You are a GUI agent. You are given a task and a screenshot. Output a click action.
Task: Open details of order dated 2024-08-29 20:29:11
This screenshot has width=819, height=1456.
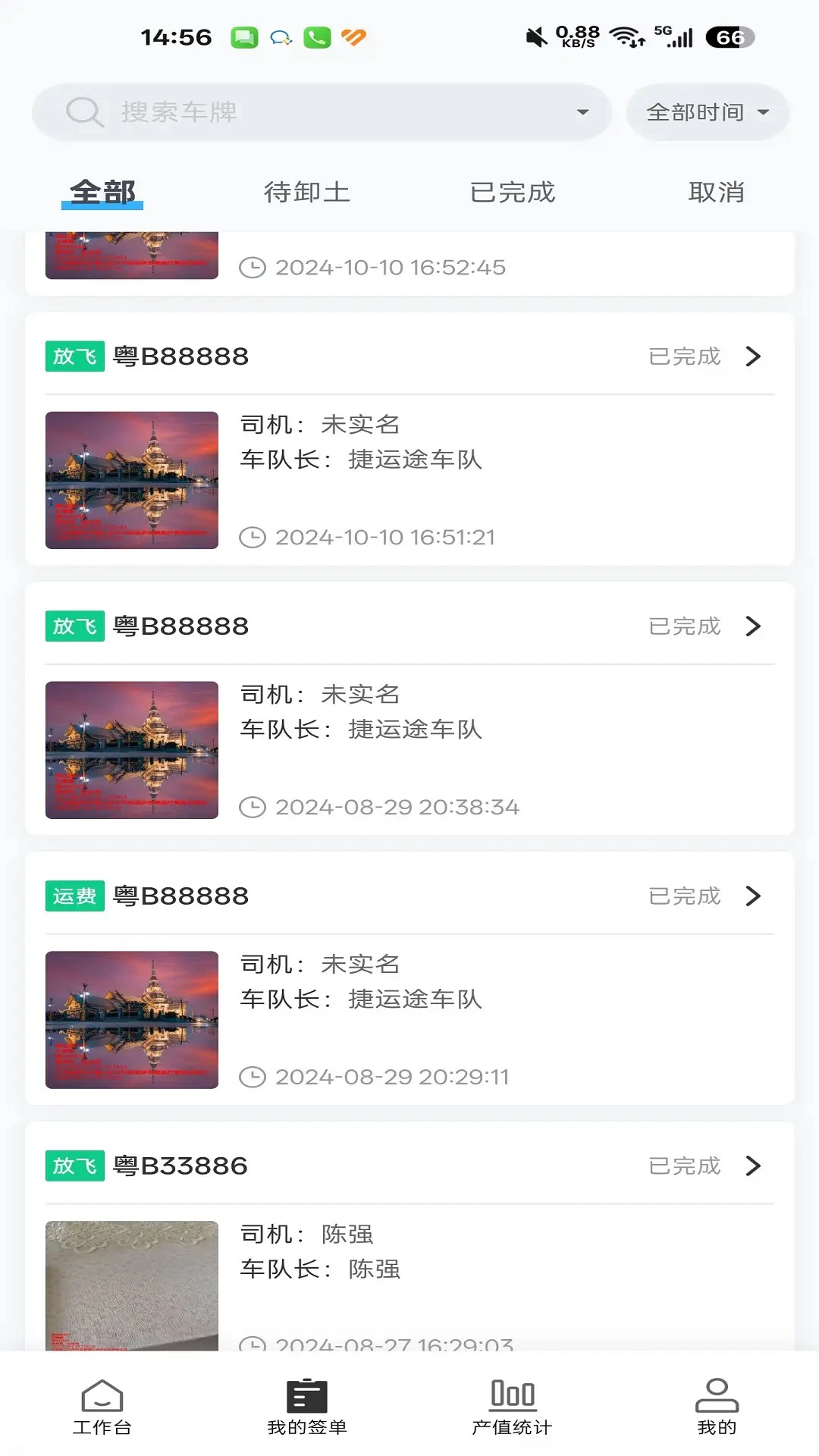click(753, 896)
